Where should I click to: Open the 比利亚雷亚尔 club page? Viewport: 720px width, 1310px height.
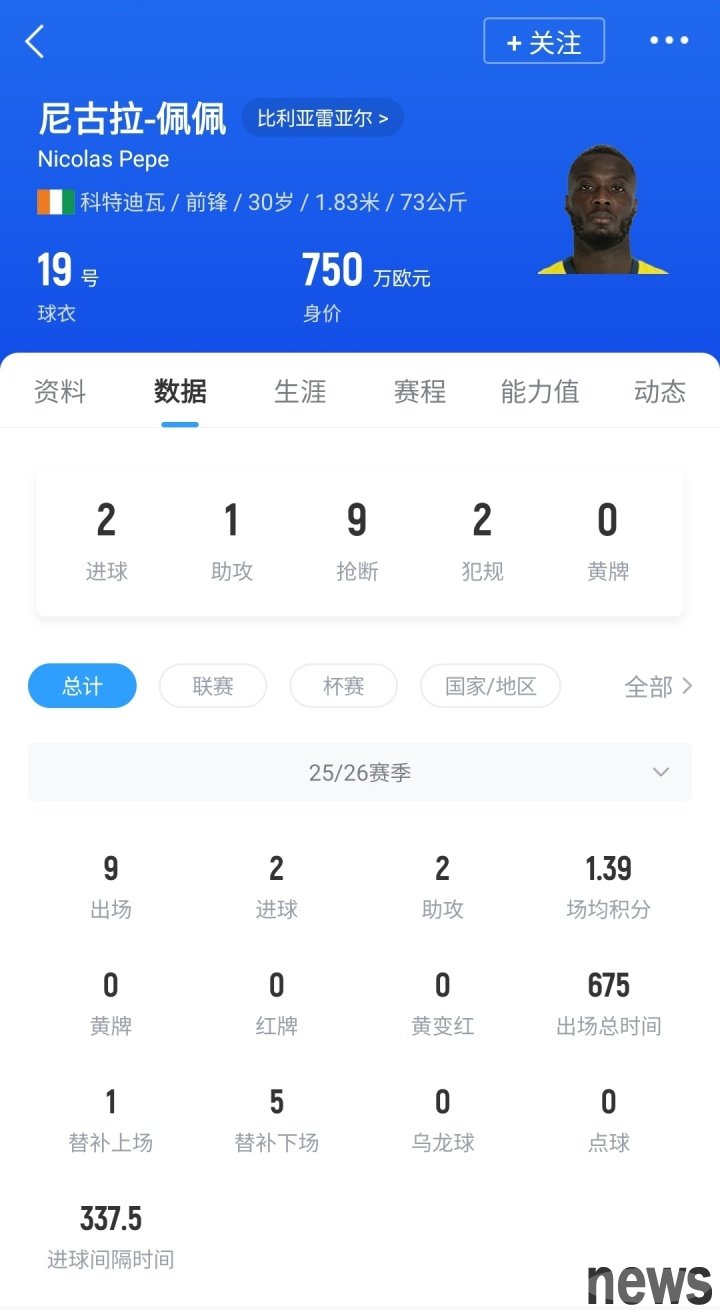322,118
